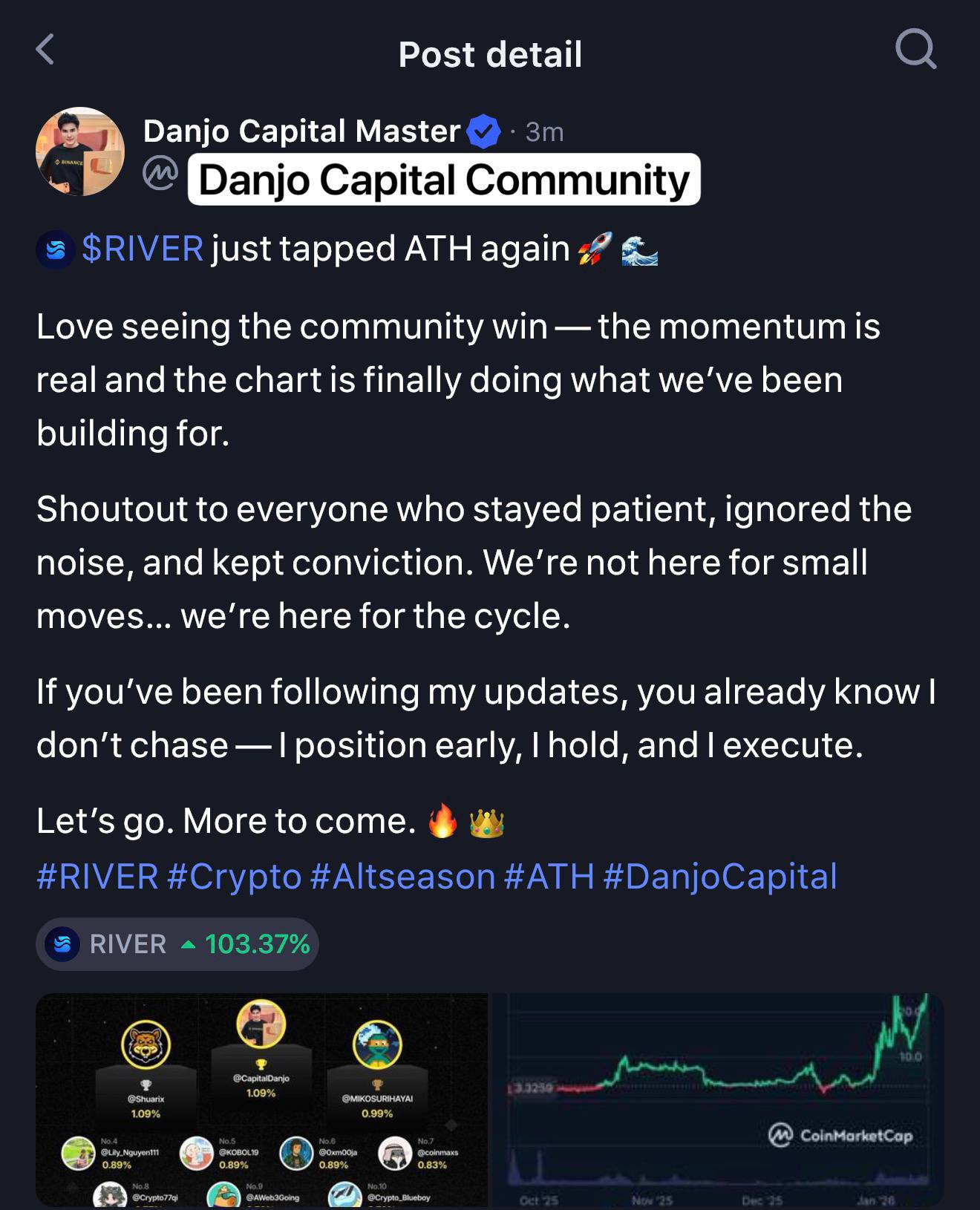Open the #ATH hashtag
Screen dimensions: 980x1210
549,877
